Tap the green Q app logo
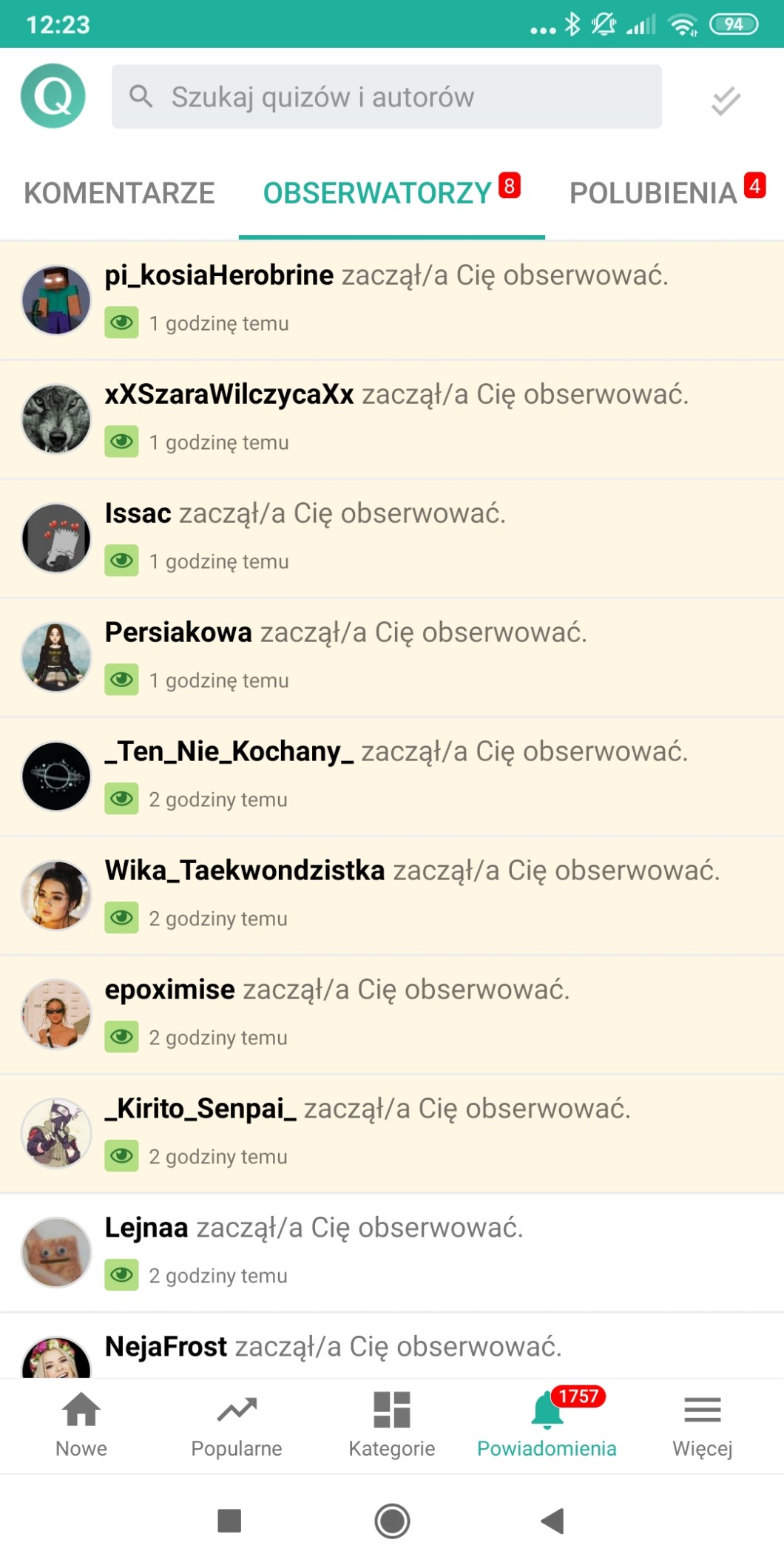The width and height of the screenshot is (784, 1568). tap(53, 96)
